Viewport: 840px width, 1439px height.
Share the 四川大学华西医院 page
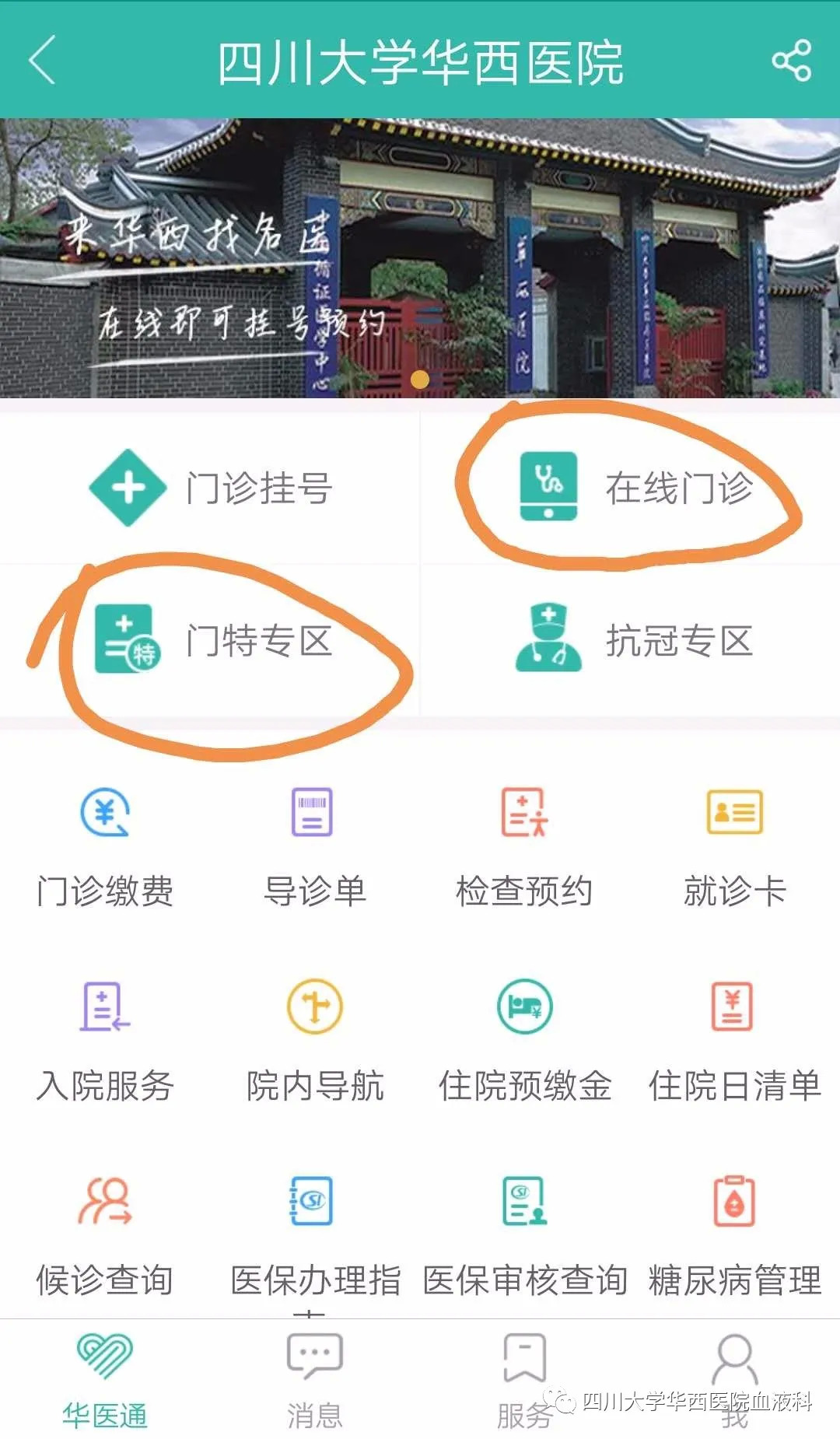click(791, 61)
